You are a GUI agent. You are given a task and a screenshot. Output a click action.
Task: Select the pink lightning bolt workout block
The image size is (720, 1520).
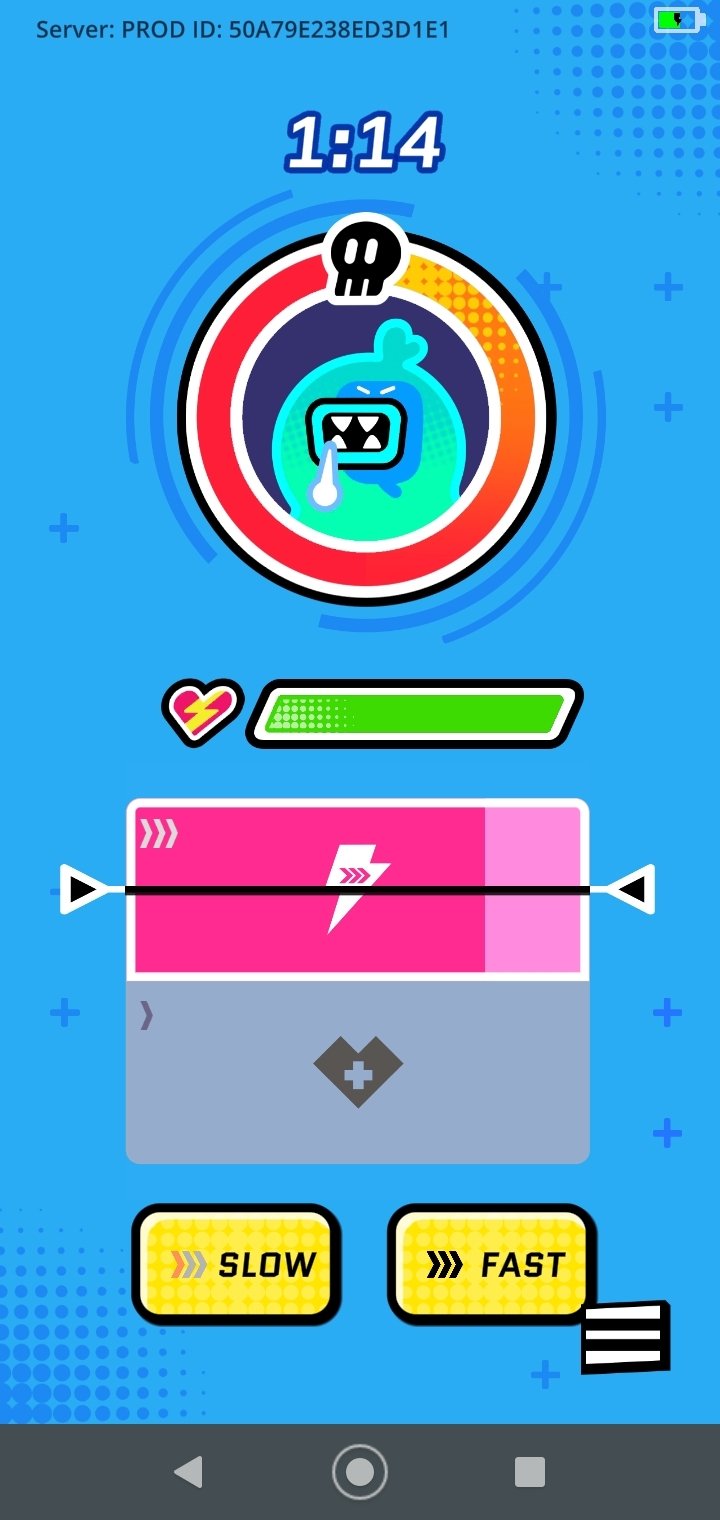357,890
